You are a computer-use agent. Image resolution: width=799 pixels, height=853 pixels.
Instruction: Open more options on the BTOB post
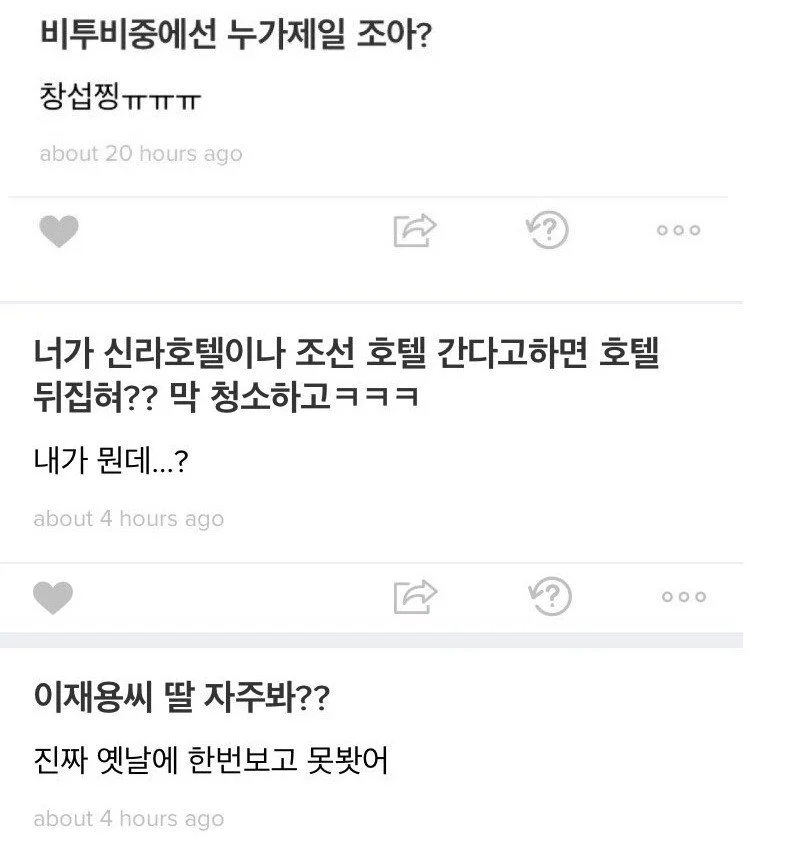[681, 229]
